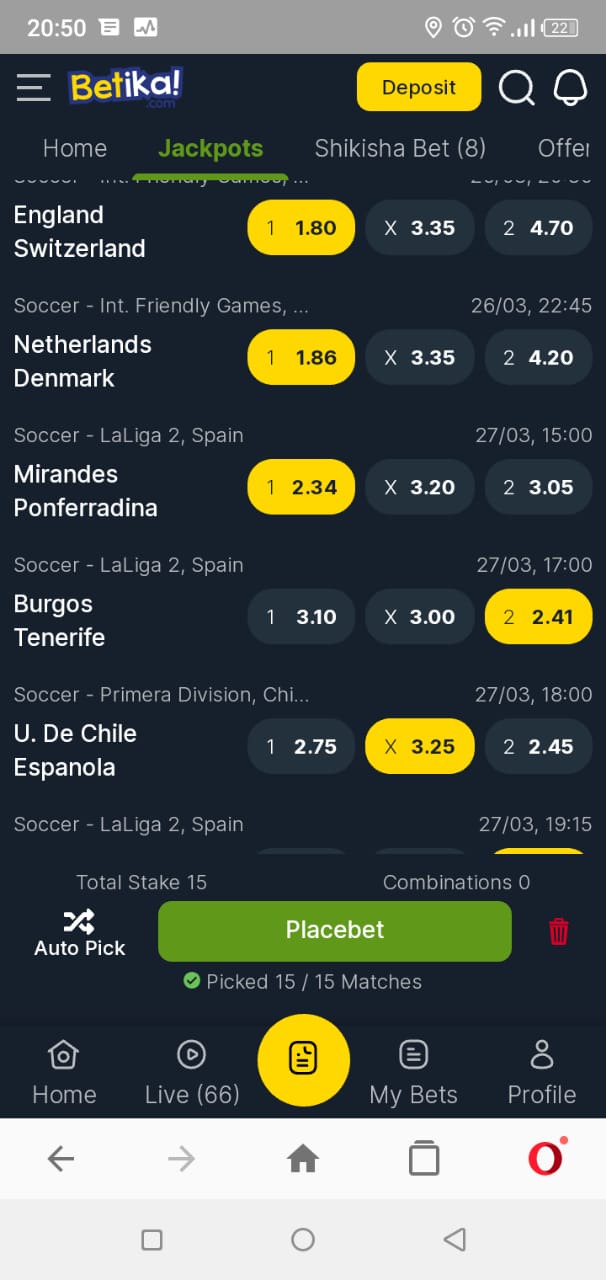Go back with the browser back arrow

[x=61, y=1158]
